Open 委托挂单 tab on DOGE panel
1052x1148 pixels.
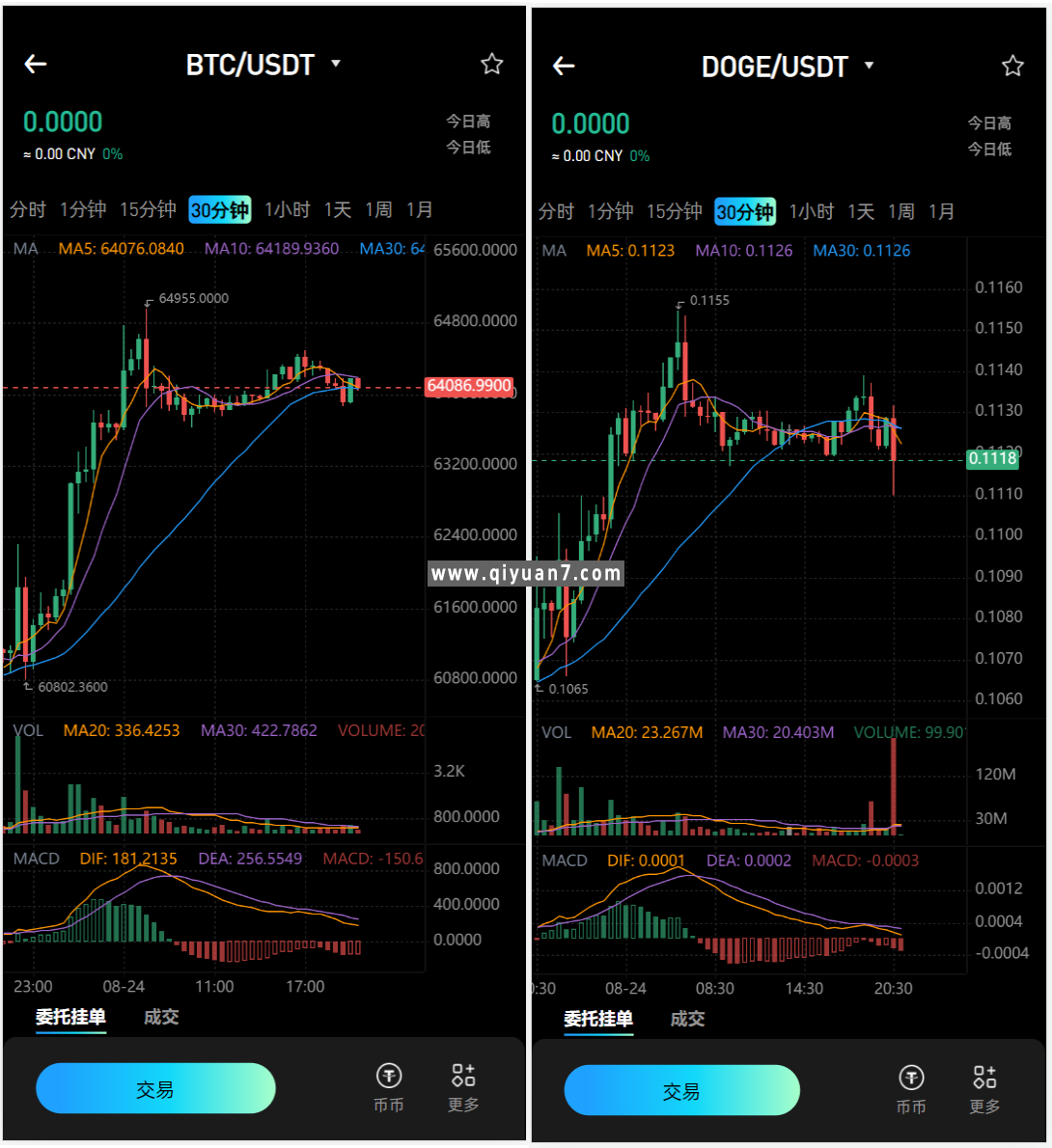[598, 1017]
